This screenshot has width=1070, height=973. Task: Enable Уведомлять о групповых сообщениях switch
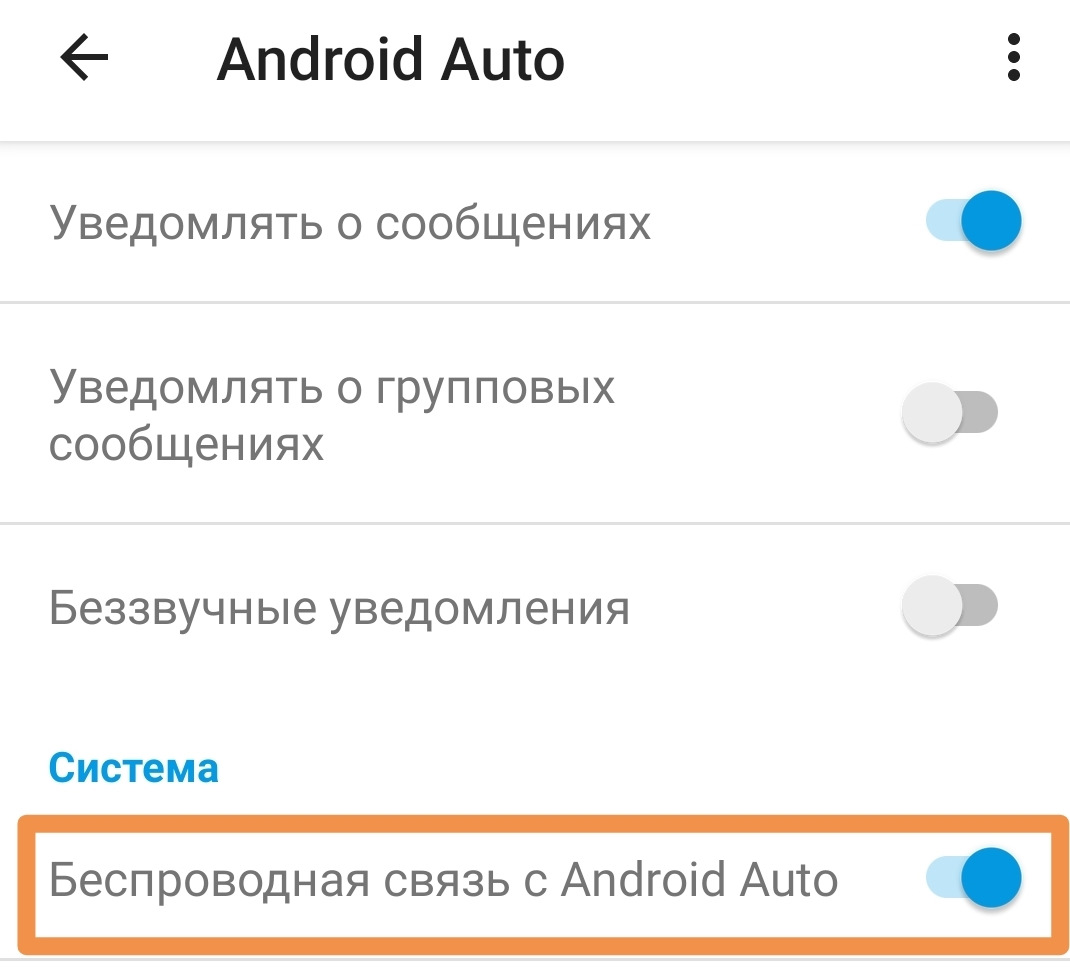point(950,412)
